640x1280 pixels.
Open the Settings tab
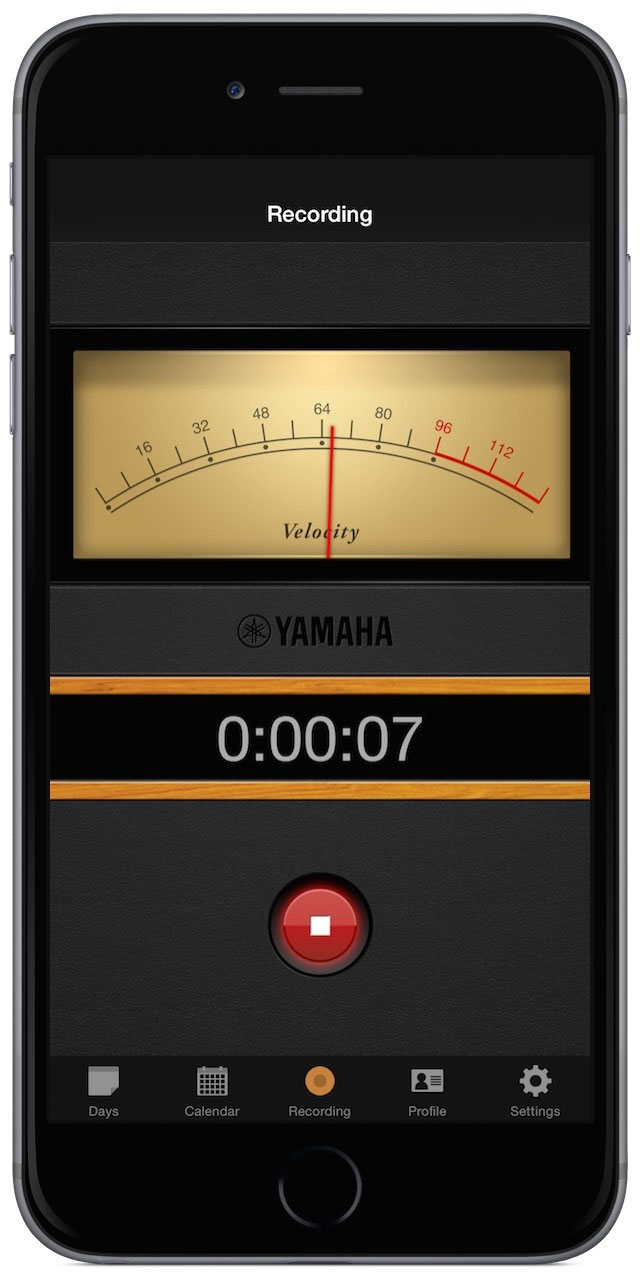pyautogui.click(x=535, y=1091)
